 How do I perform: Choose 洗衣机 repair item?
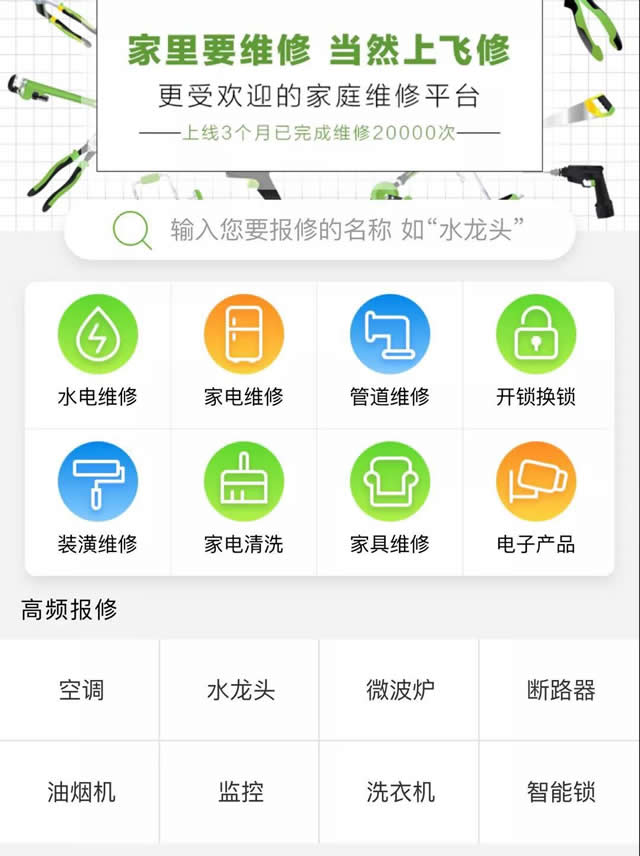pyautogui.click(x=400, y=792)
